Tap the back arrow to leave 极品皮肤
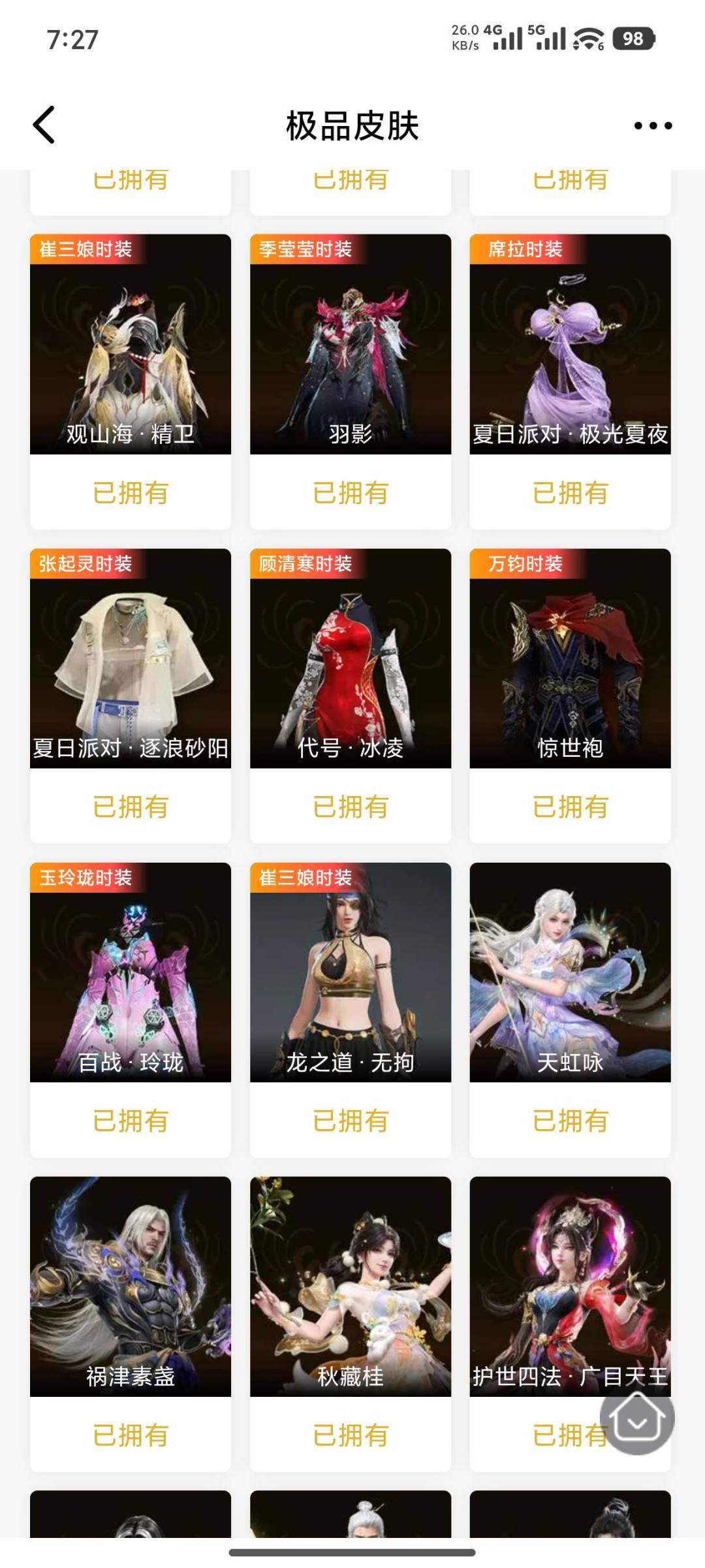Image resolution: width=705 pixels, height=1568 pixels. coord(44,125)
